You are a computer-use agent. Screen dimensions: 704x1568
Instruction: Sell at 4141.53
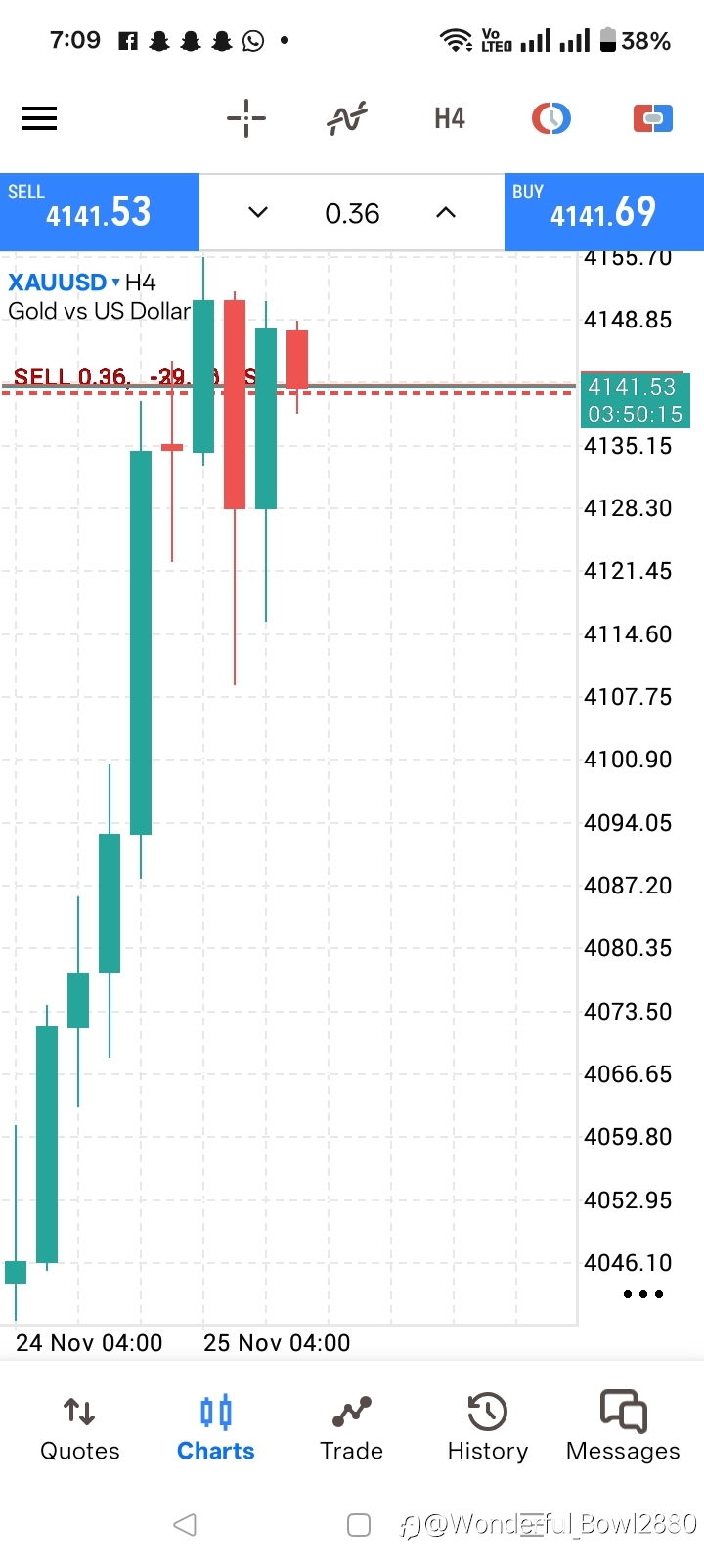(x=100, y=212)
